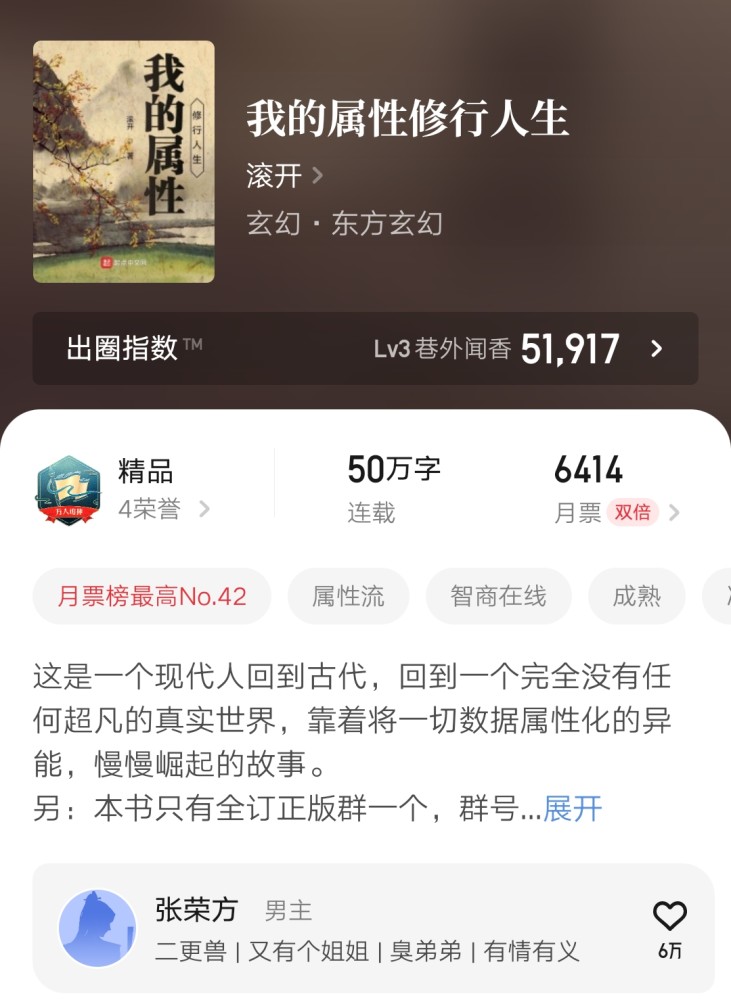
Task: Open the 出圈指数 details row
Action: pos(365,348)
